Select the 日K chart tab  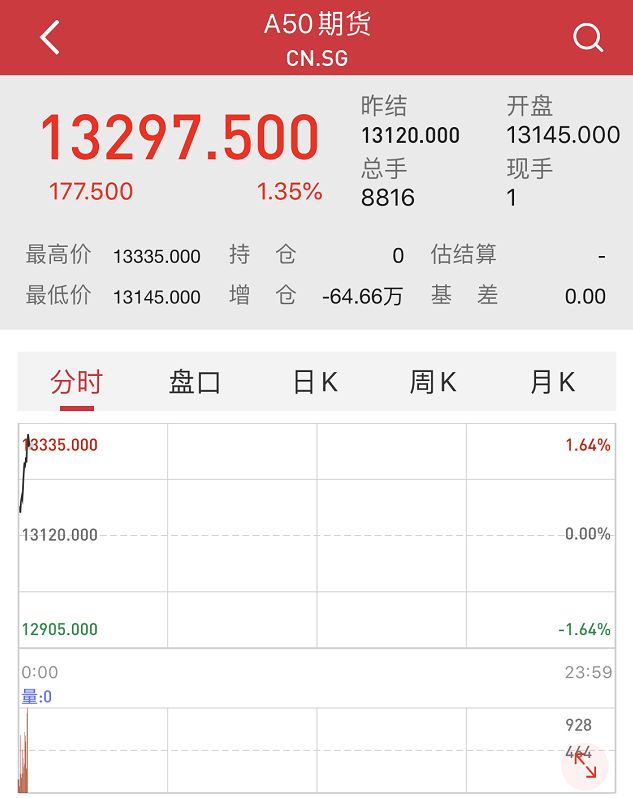tap(315, 382)
